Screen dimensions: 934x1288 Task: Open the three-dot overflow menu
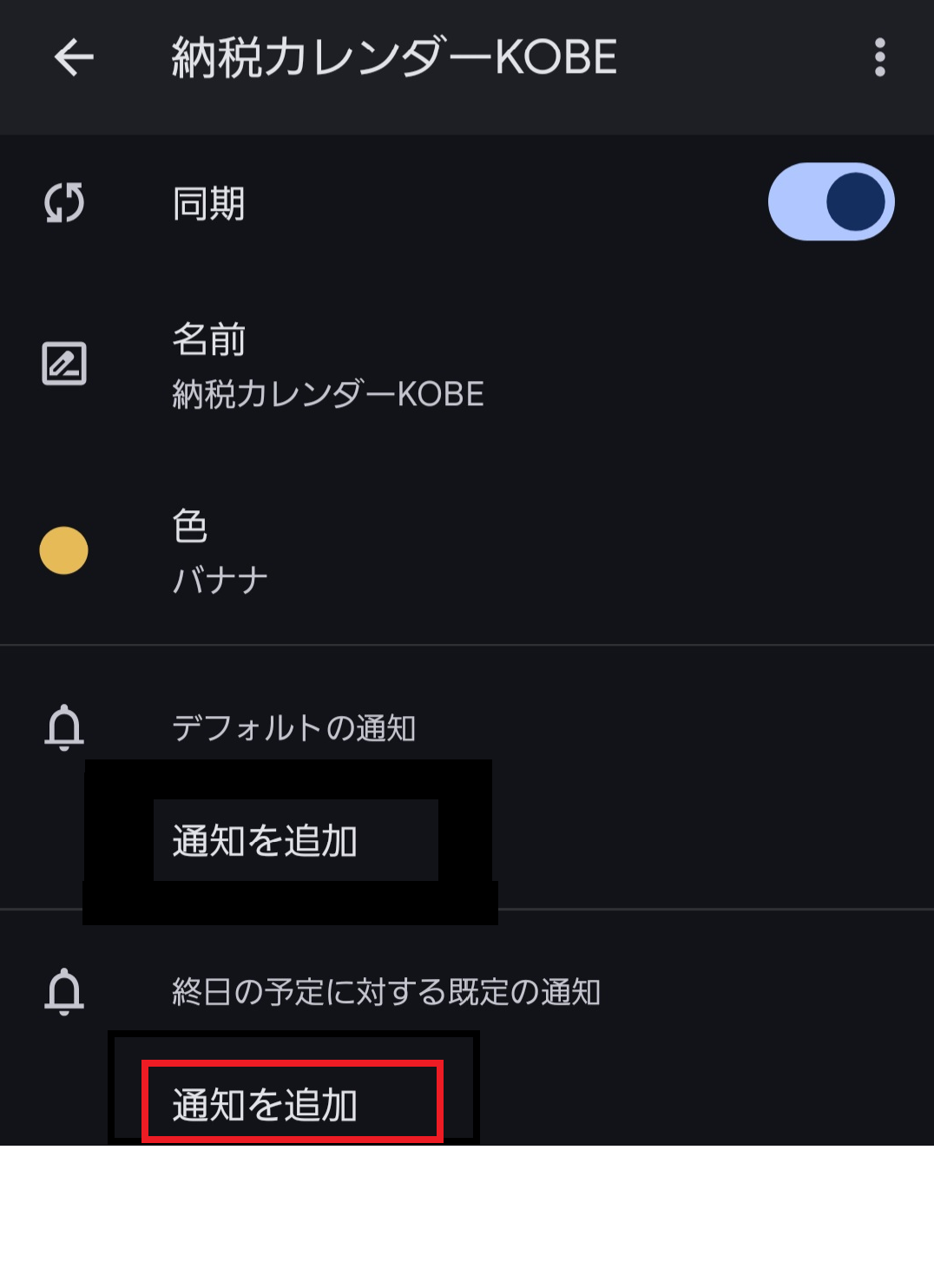click(879, 58)
